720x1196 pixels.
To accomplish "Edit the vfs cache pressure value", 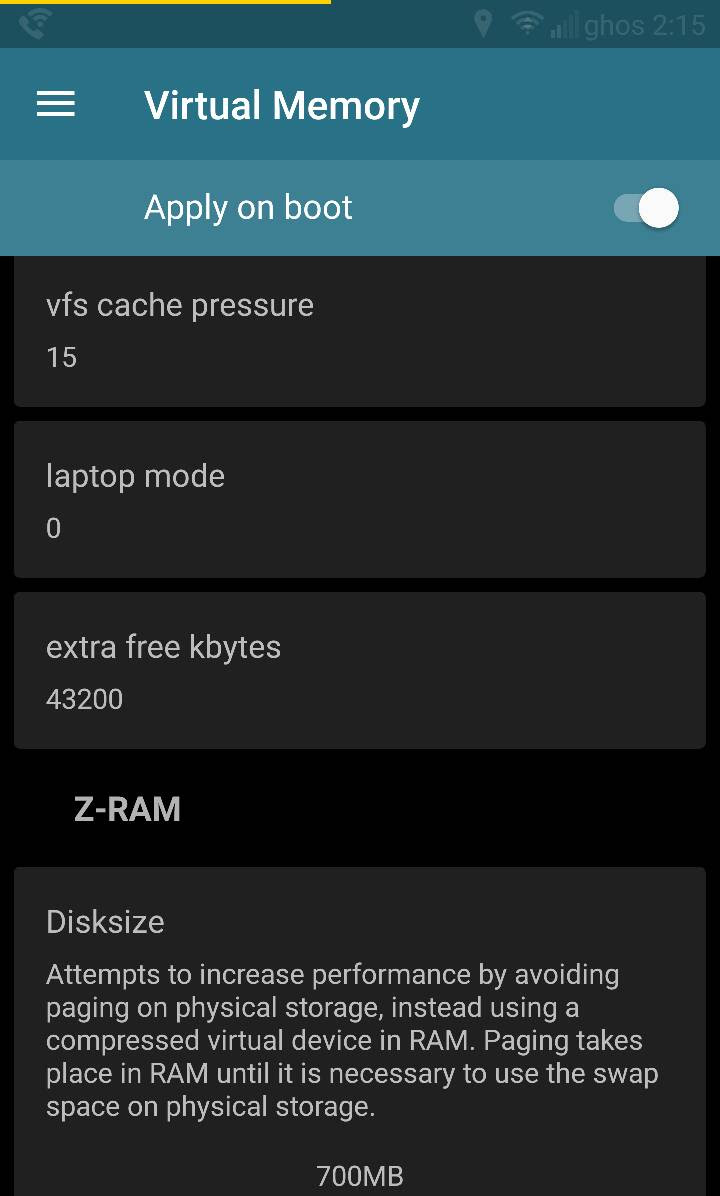I will pos(359,331).
